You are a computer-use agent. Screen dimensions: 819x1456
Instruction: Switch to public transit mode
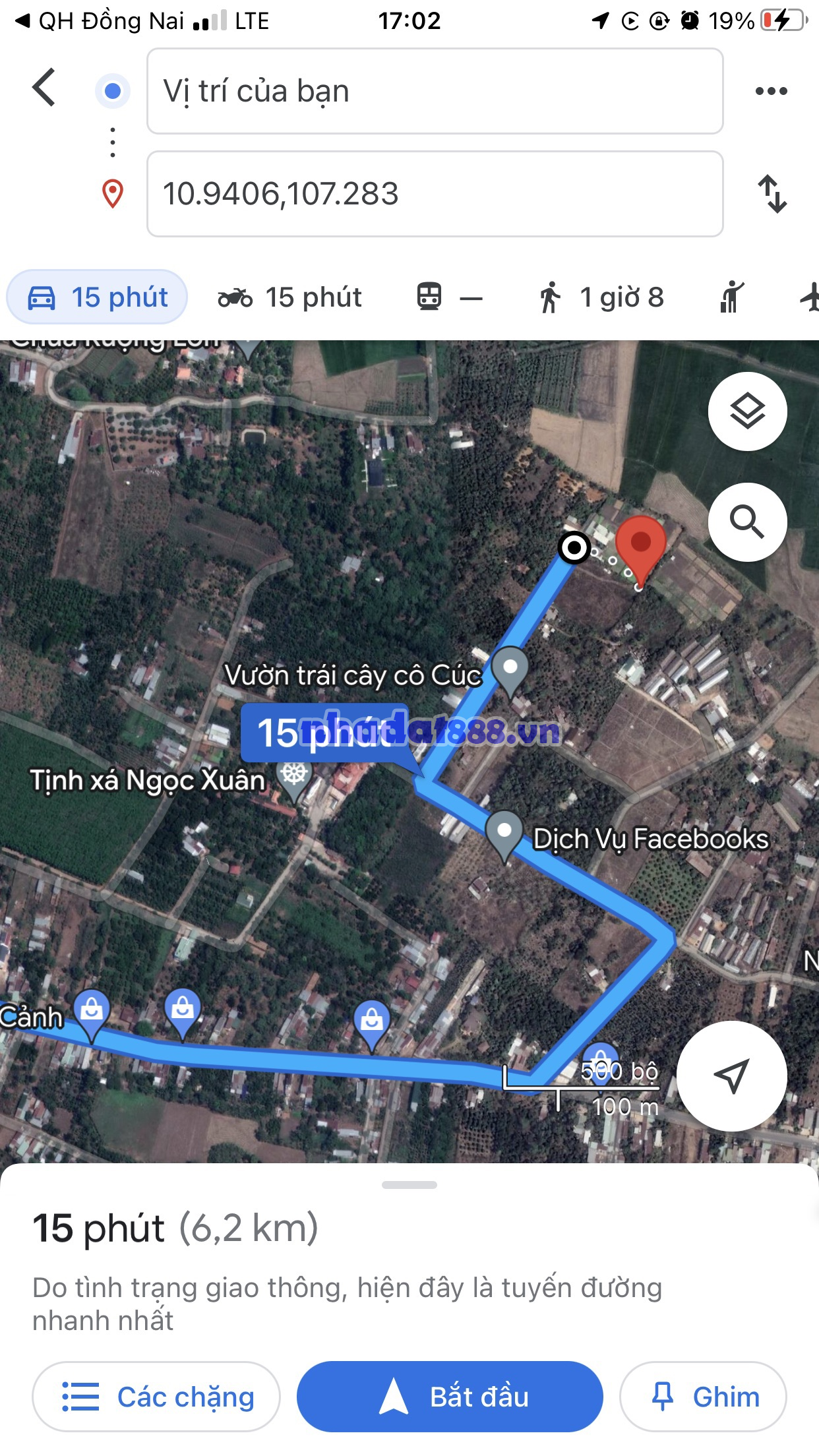point(449,297)
